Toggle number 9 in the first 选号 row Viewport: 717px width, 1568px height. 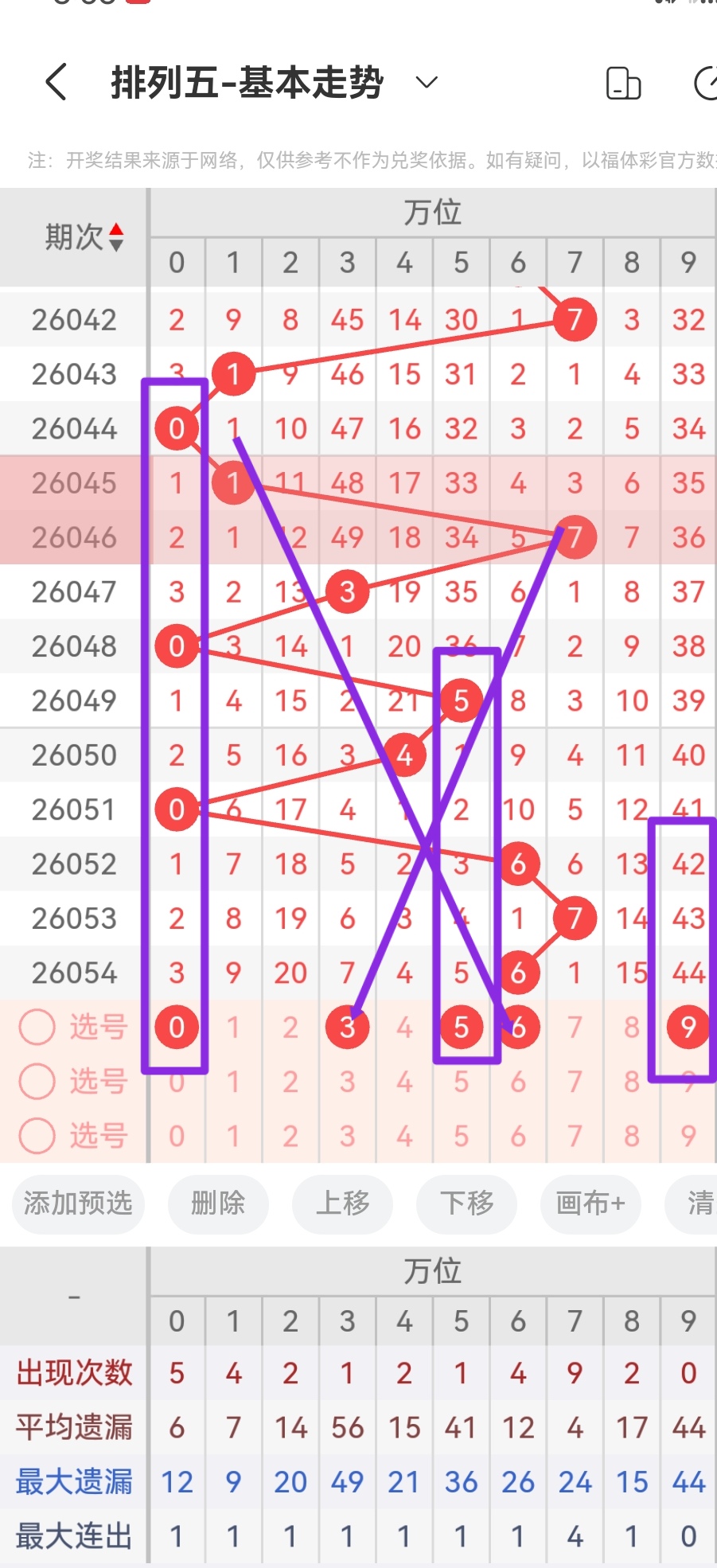coord(688,1028)
